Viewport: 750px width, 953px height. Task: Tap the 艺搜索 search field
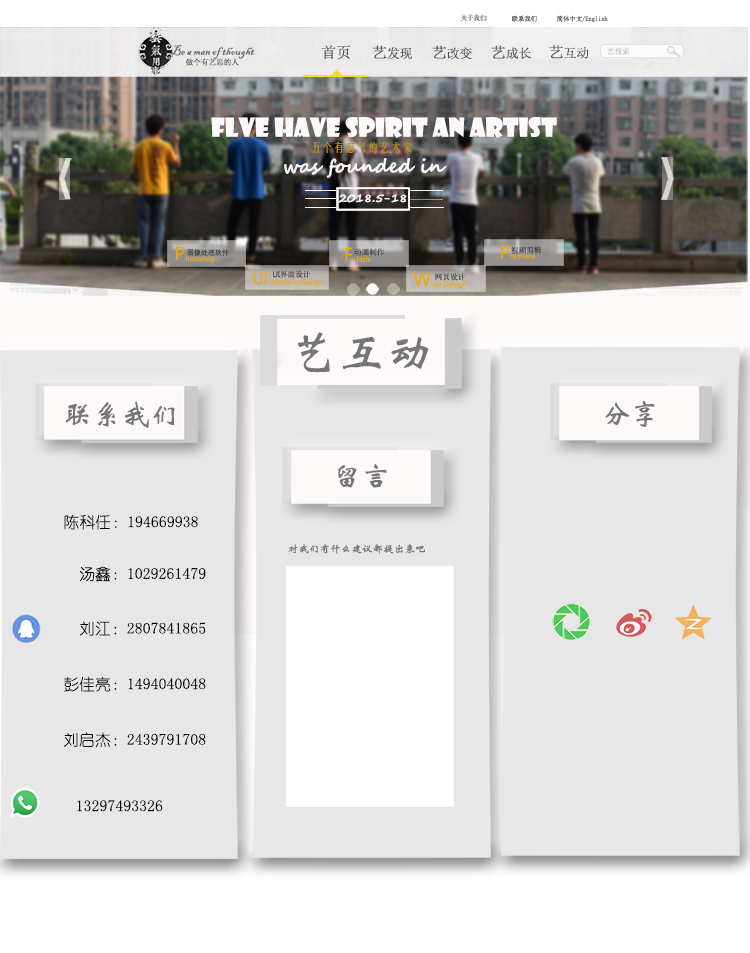(632, 51)
